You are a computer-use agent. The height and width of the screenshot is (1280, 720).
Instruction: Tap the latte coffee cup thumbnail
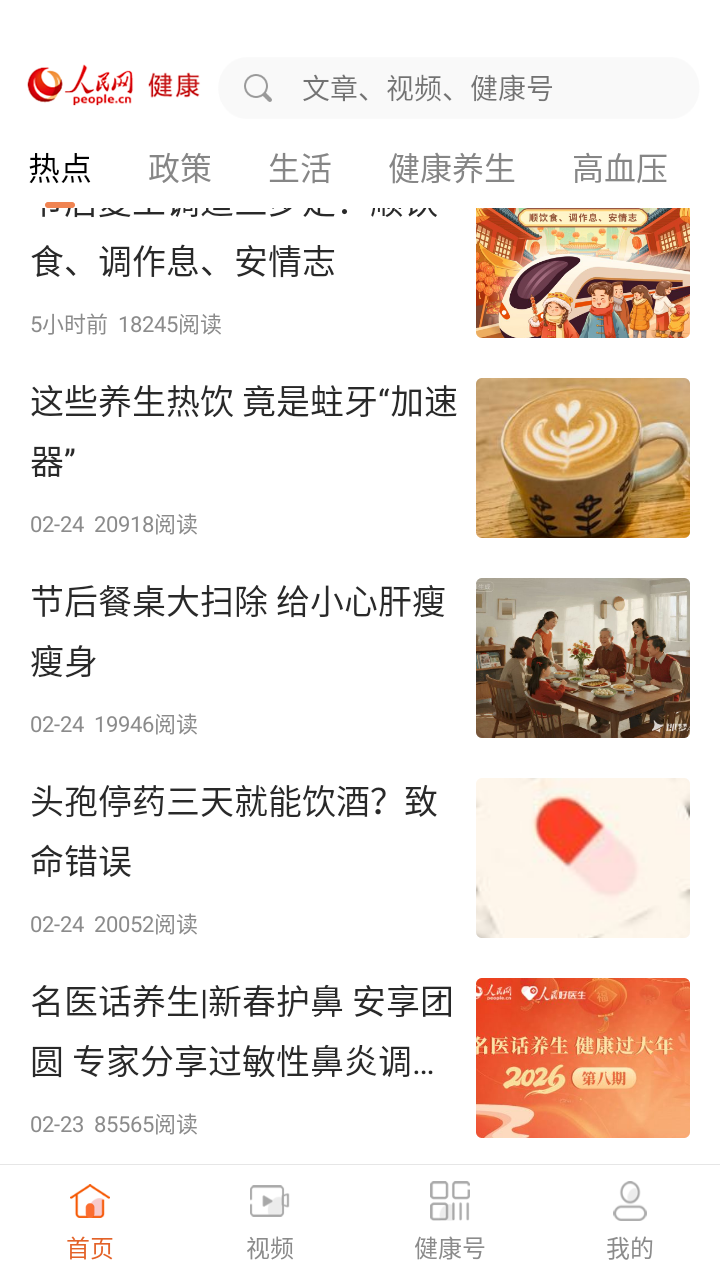(582, 457)
